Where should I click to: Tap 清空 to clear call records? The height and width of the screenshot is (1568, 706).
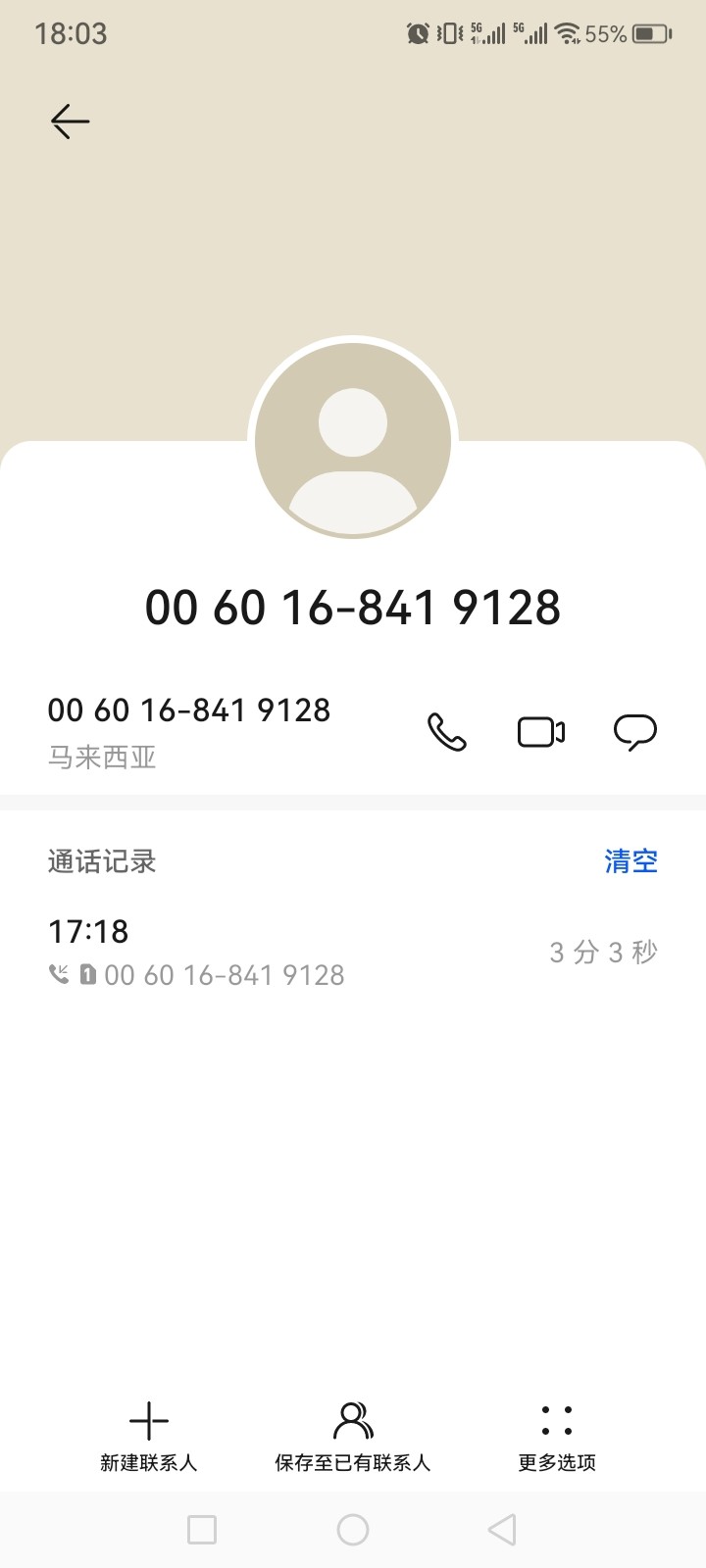[630, 861]
